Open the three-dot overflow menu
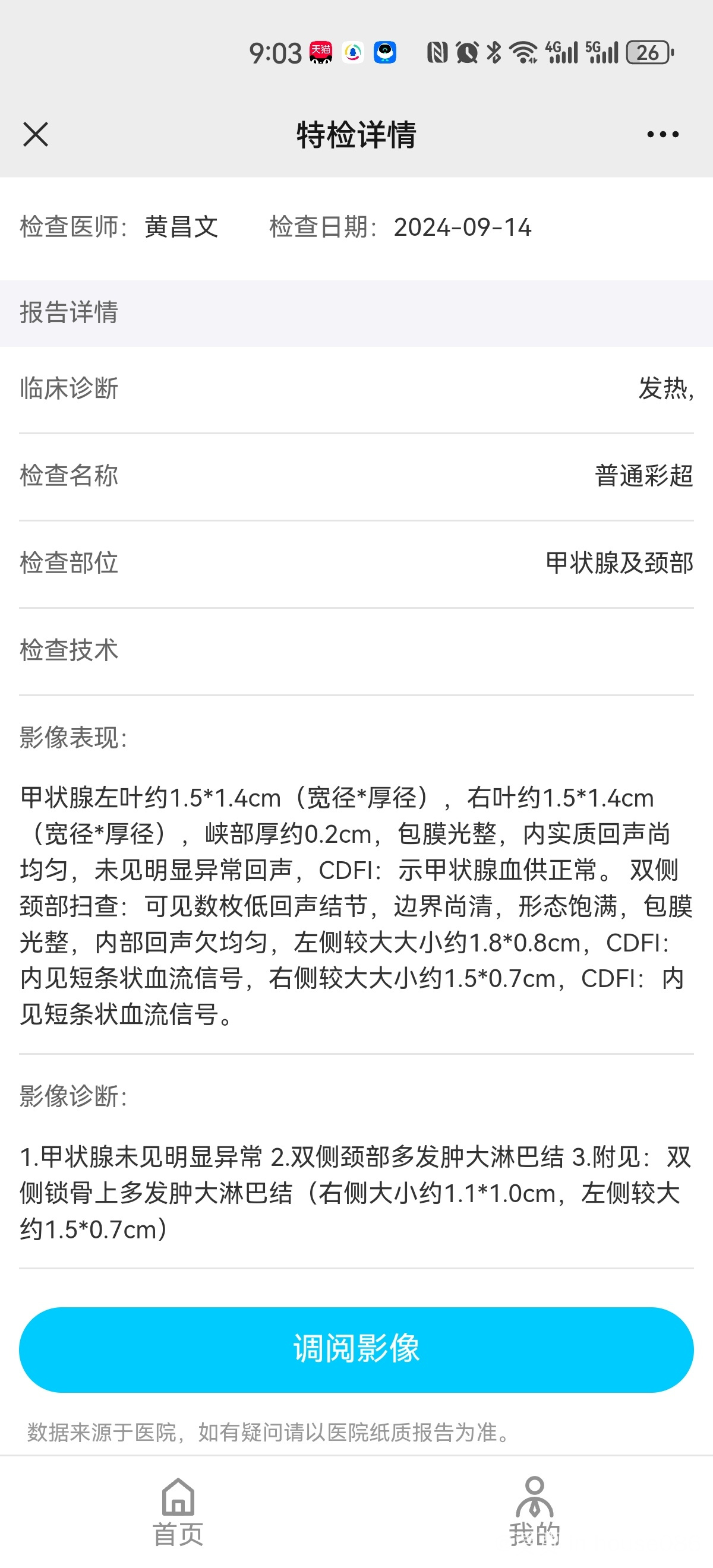 (662, 134)
